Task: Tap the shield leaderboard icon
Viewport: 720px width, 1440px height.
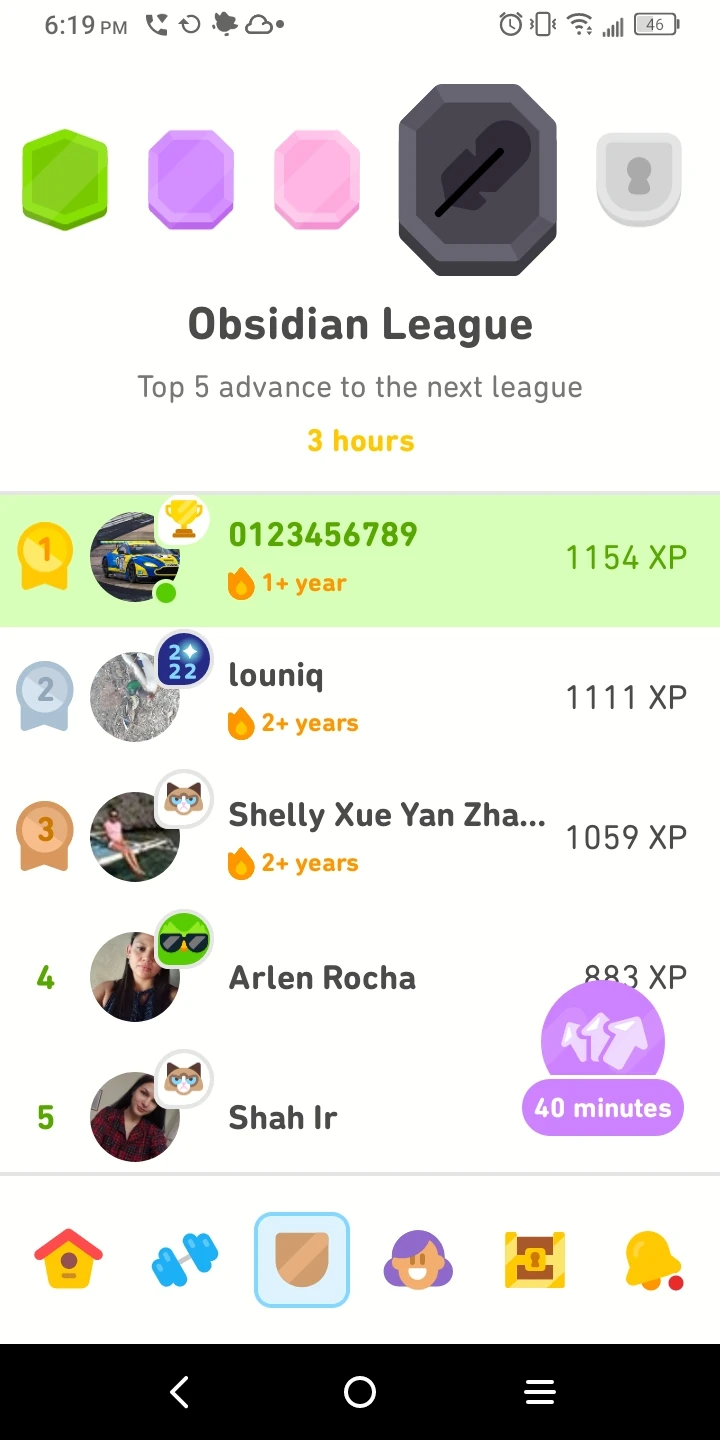Action: coord(301,1259)
